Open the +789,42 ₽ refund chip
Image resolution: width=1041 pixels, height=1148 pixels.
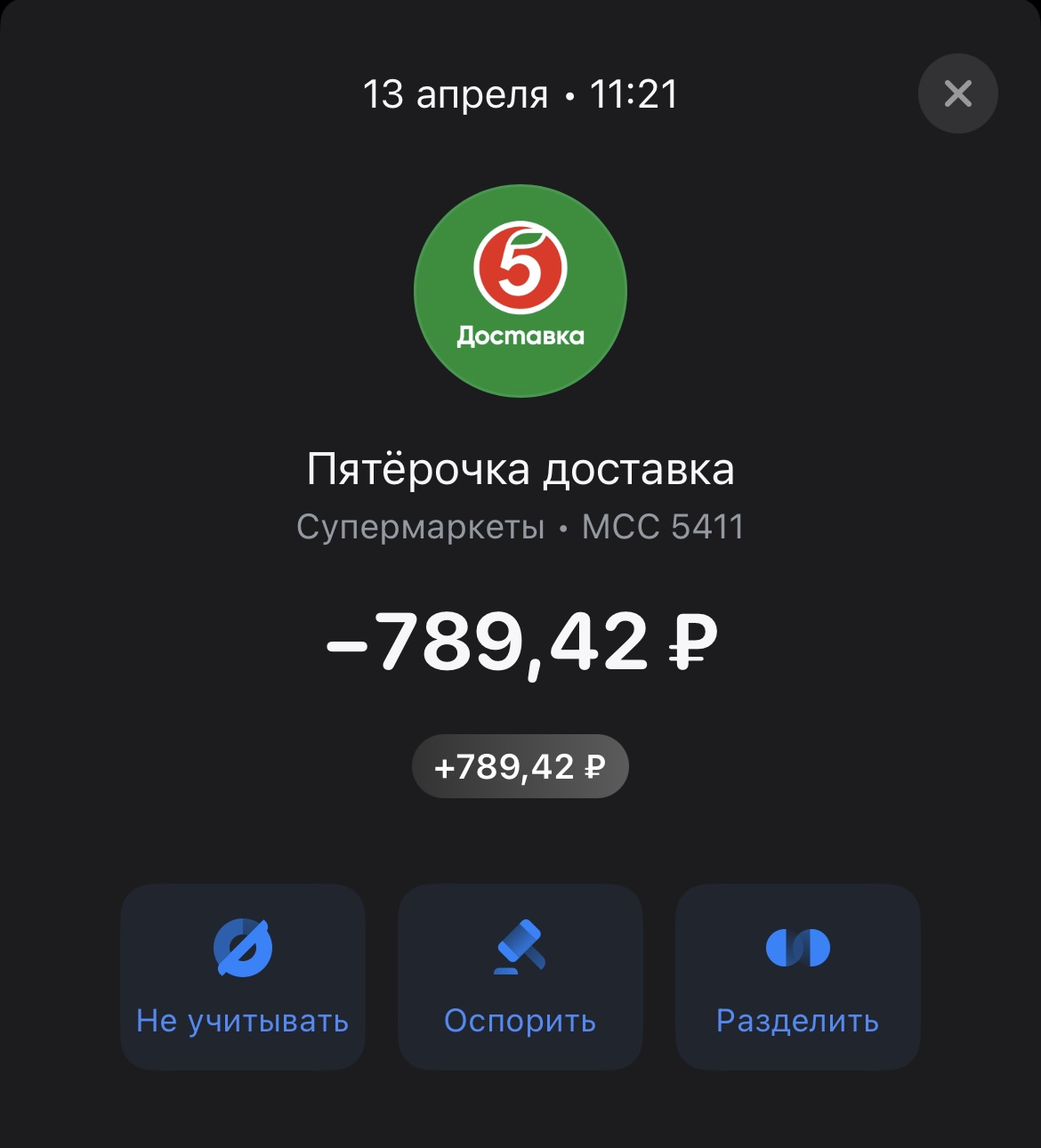[520, 766]
